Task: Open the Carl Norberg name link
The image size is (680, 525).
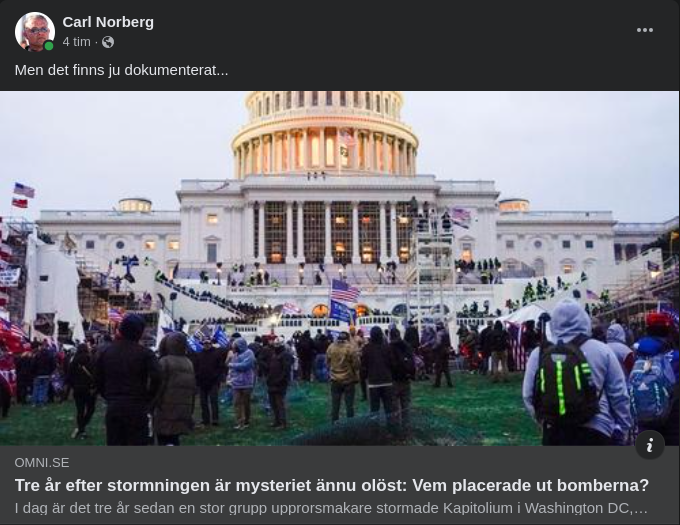Action: [108, 22]
